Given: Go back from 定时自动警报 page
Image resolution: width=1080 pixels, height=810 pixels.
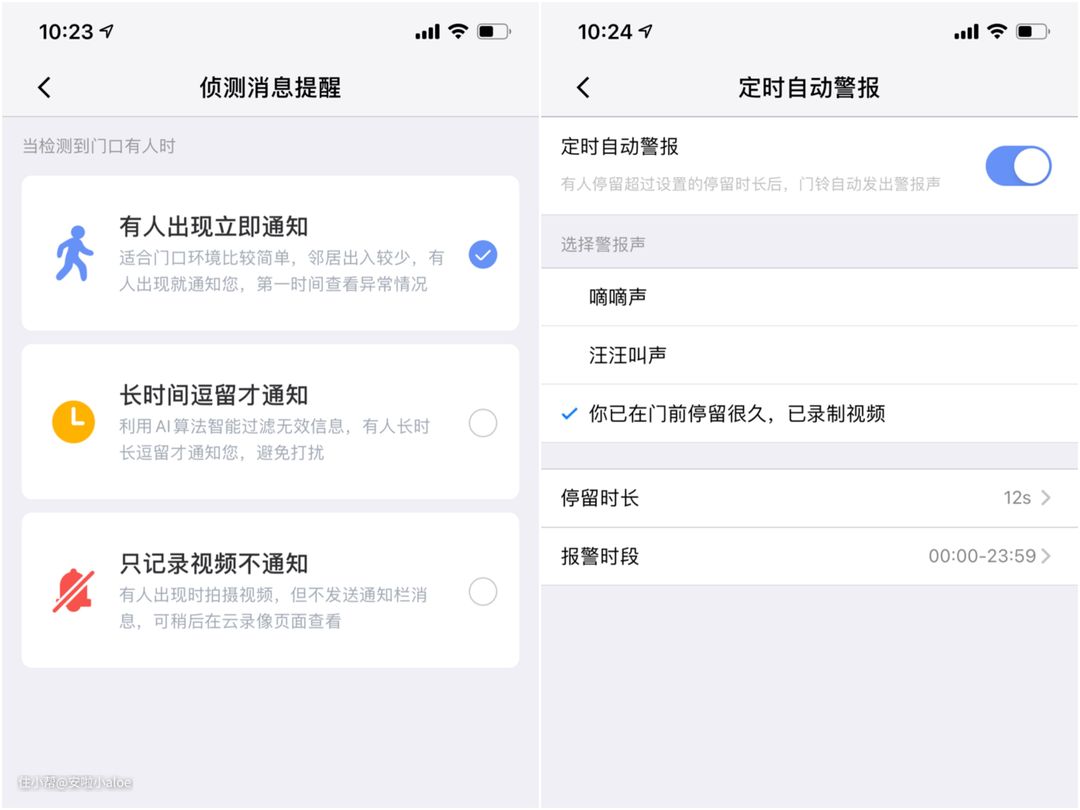Looking at the screenshot, I should coord(583,88).
